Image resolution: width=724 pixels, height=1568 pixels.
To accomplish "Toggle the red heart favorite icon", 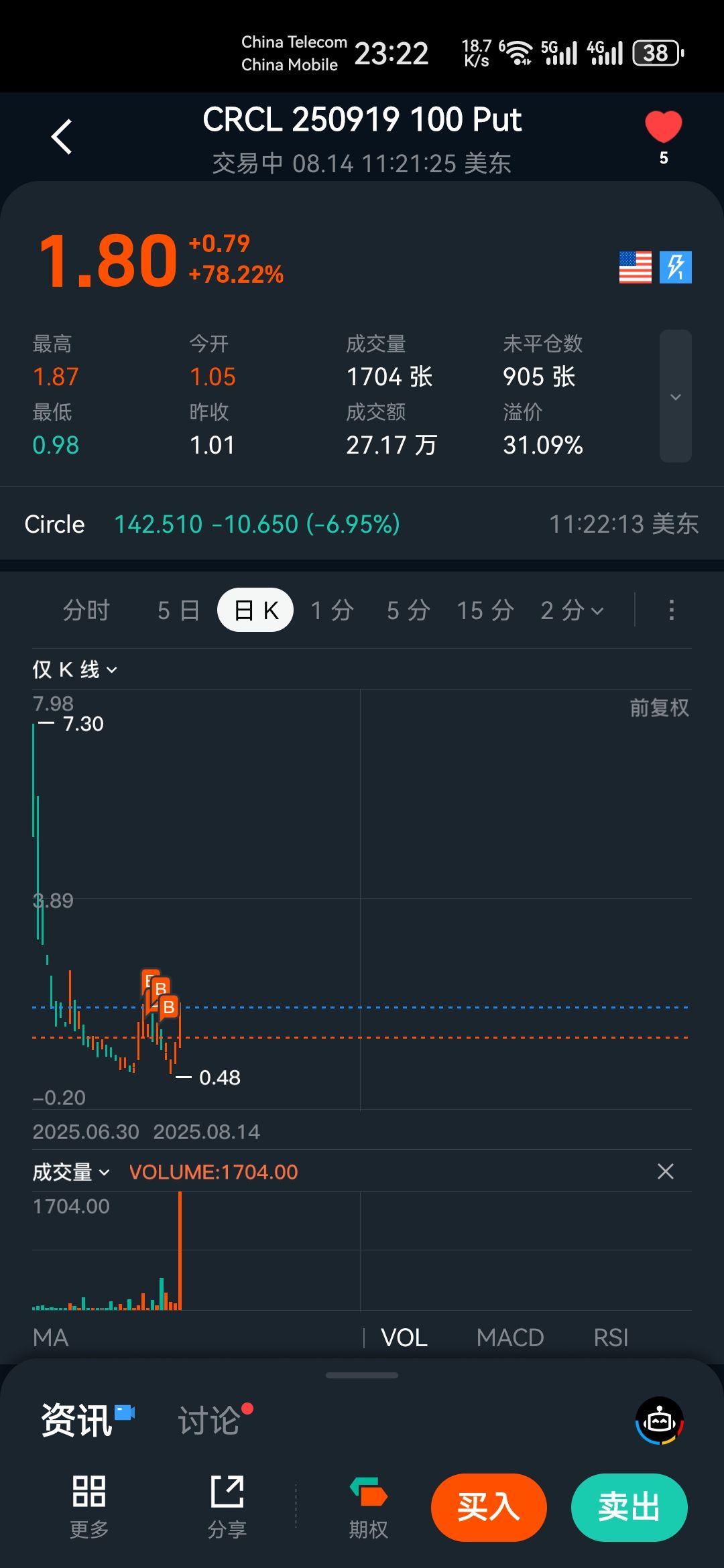I will click(x=663, y=127).
